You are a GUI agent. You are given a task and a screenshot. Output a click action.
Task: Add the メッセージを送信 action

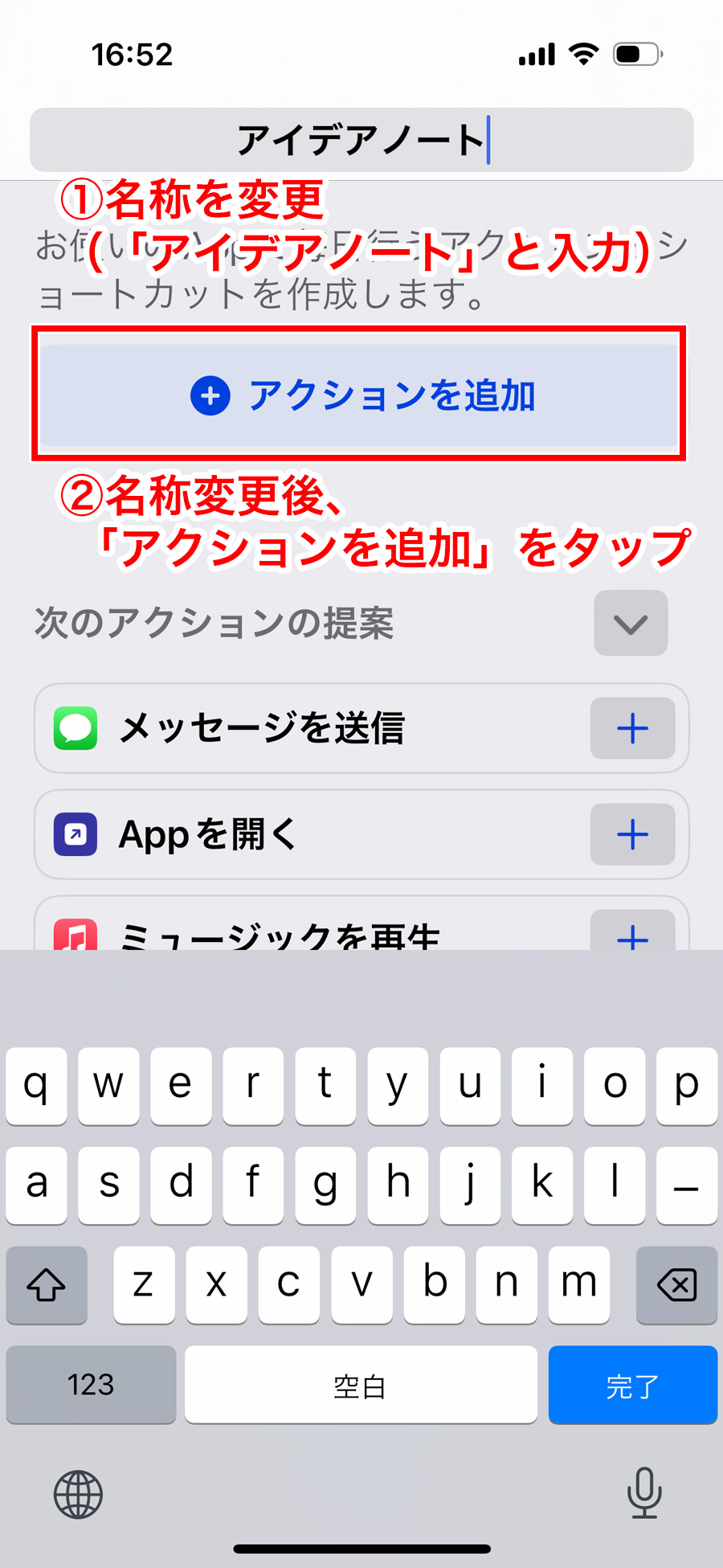[632, 728]
